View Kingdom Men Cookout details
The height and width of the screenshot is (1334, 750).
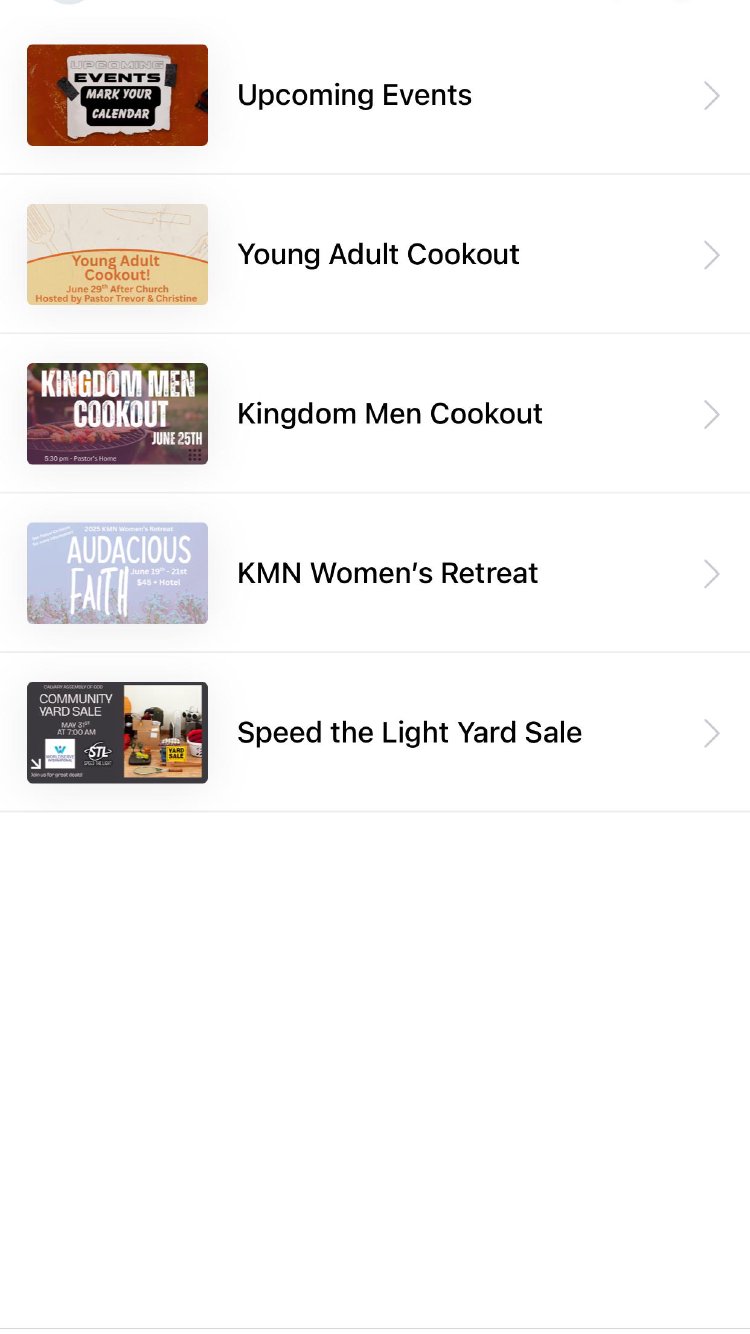point(389,414)
